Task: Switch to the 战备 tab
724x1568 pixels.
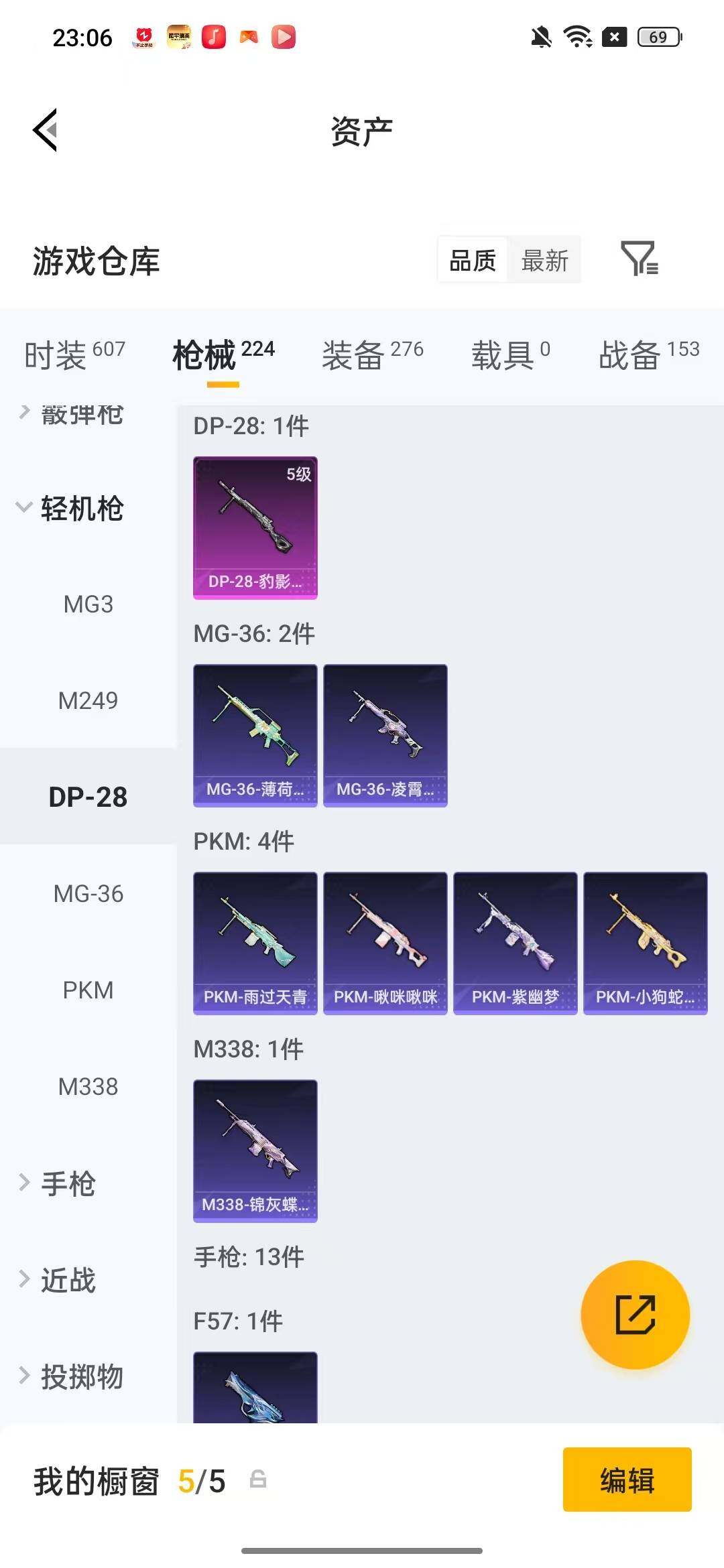Action: (649, 354)
